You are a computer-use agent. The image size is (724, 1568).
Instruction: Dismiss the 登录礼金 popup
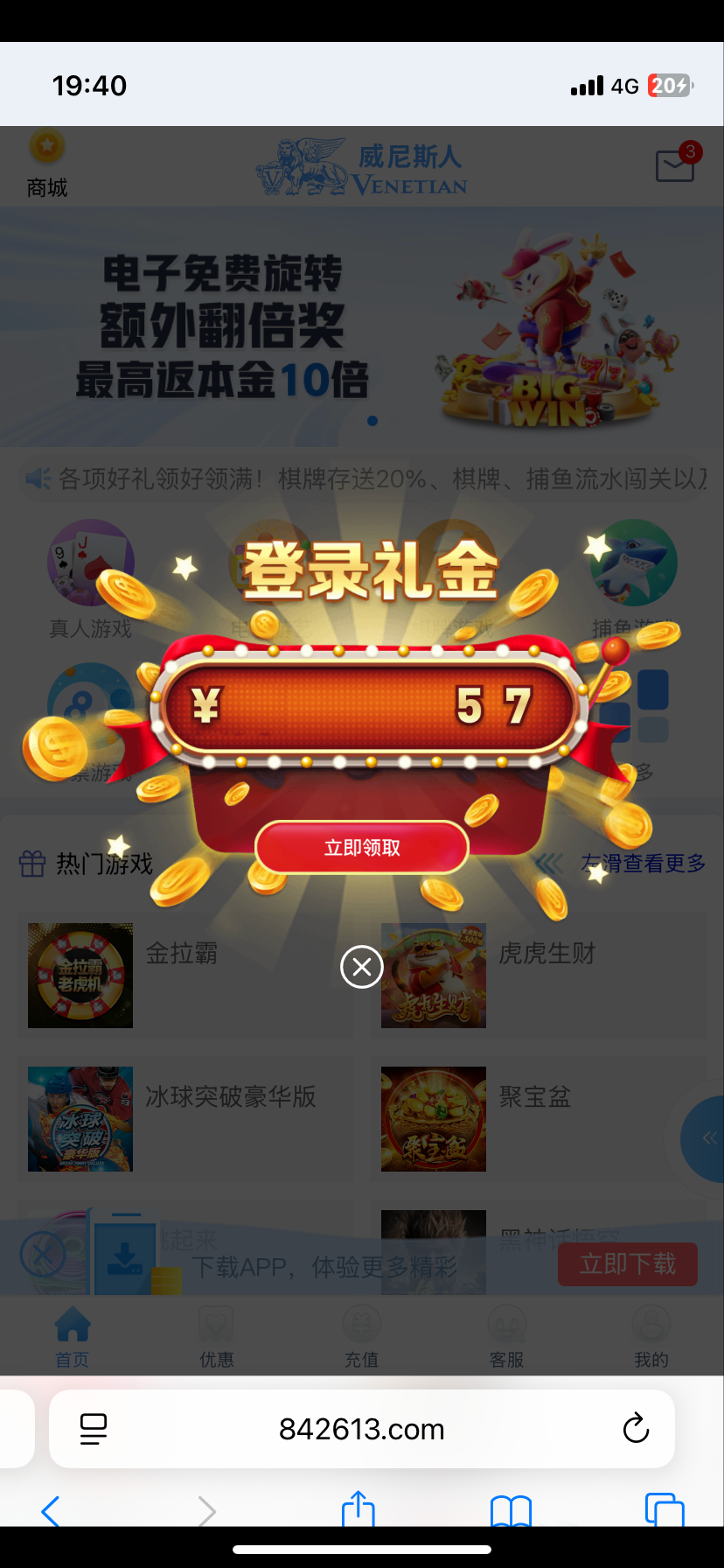click(362, 967)
